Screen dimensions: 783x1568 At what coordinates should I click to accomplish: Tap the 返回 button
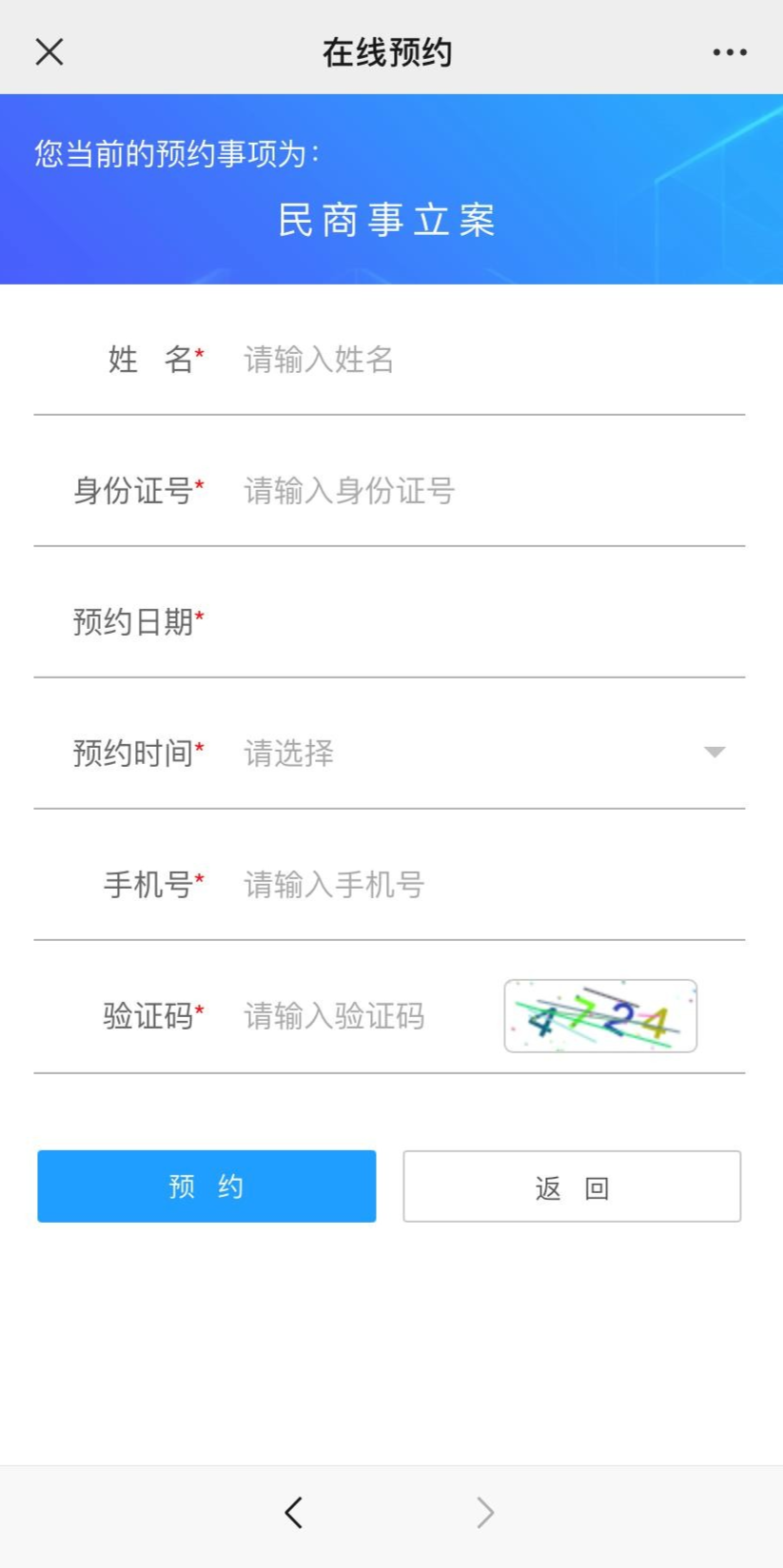(x=572, y=1186)
